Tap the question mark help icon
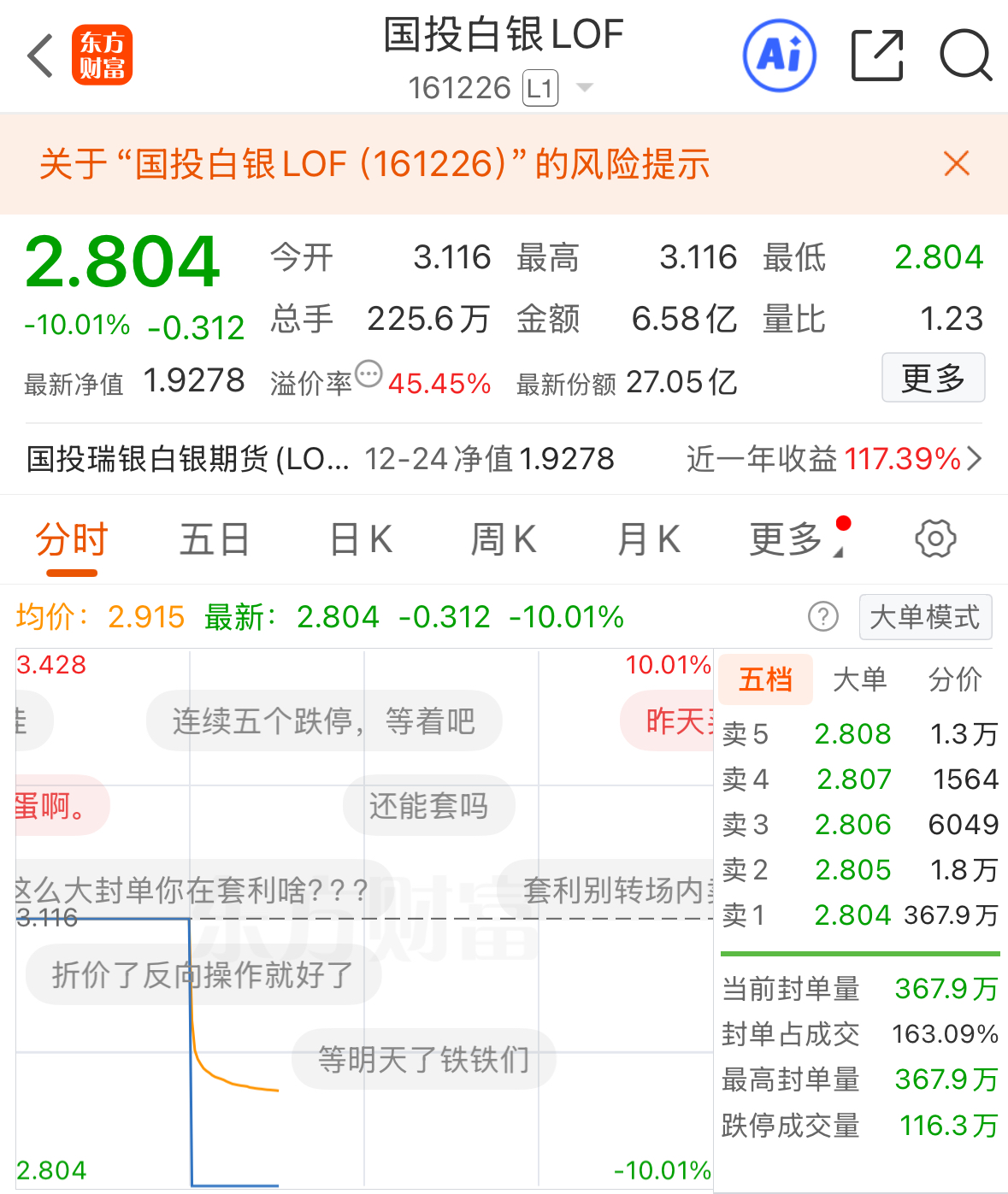The image size is (1008, 1194). point(822,616)
